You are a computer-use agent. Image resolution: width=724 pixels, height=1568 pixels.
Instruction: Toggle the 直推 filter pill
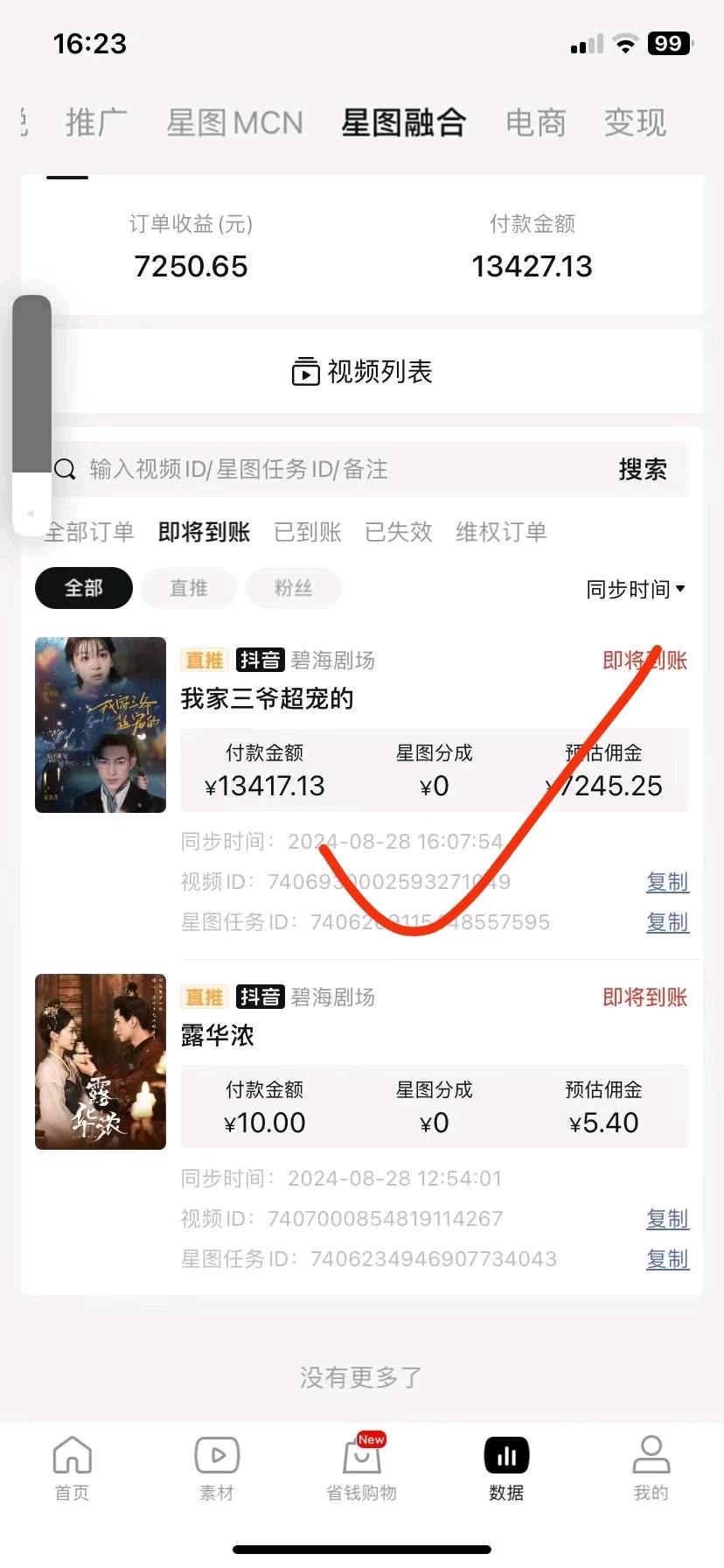click(x=188, y=588)
